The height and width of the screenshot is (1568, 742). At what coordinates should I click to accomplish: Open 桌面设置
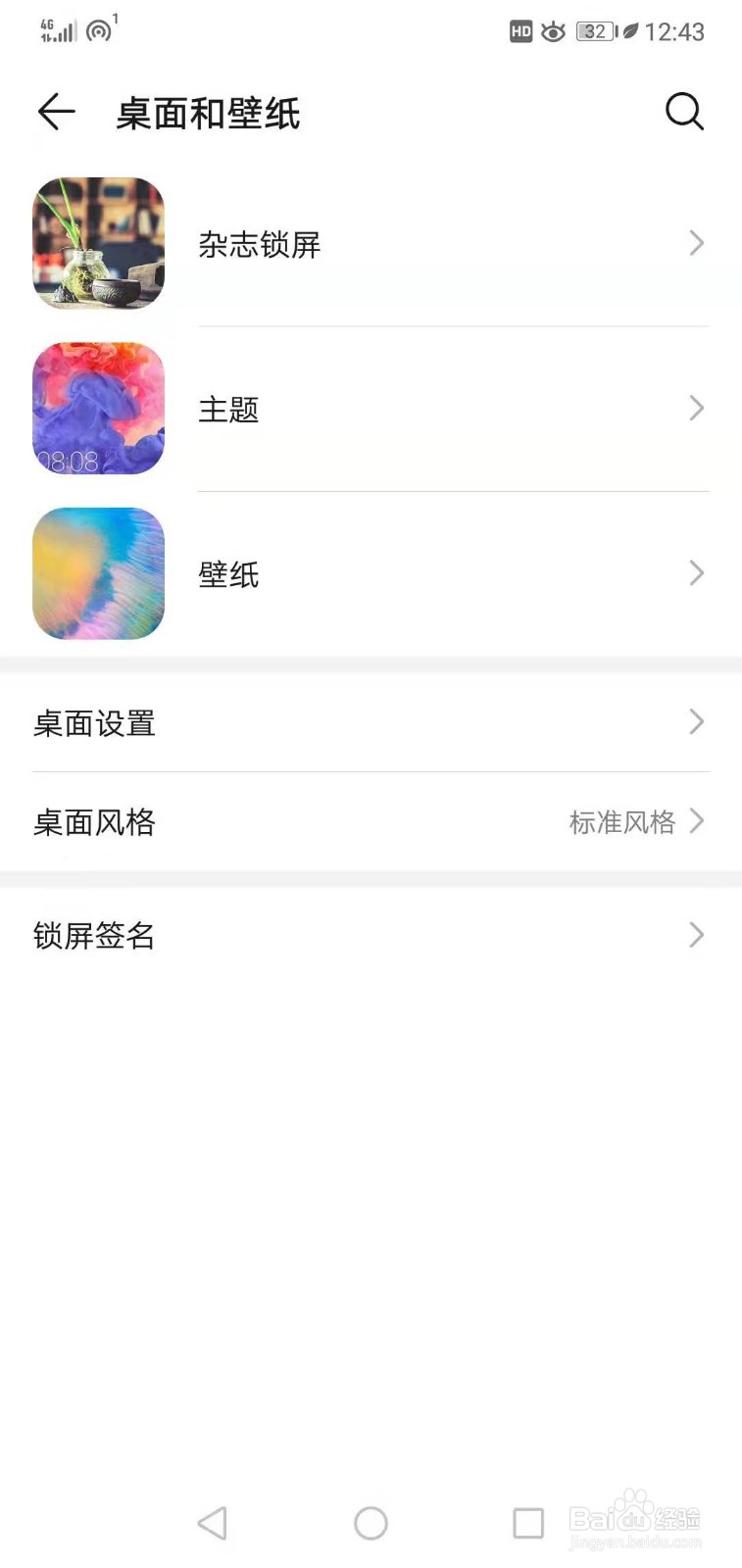click(x=371, y=723)
